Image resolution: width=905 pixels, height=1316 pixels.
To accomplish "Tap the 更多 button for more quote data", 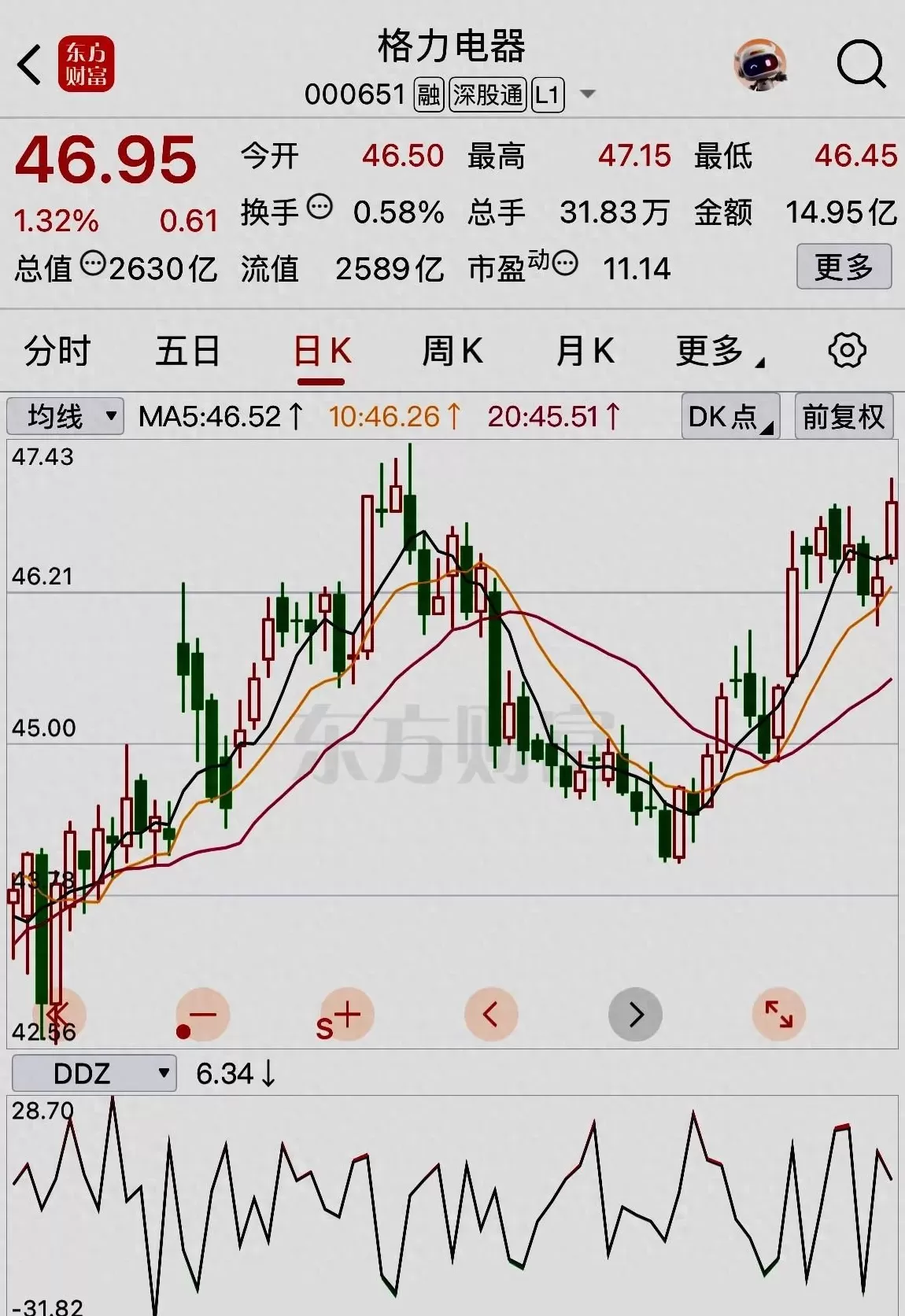I will pyautogui.click(x=844, y=267).
